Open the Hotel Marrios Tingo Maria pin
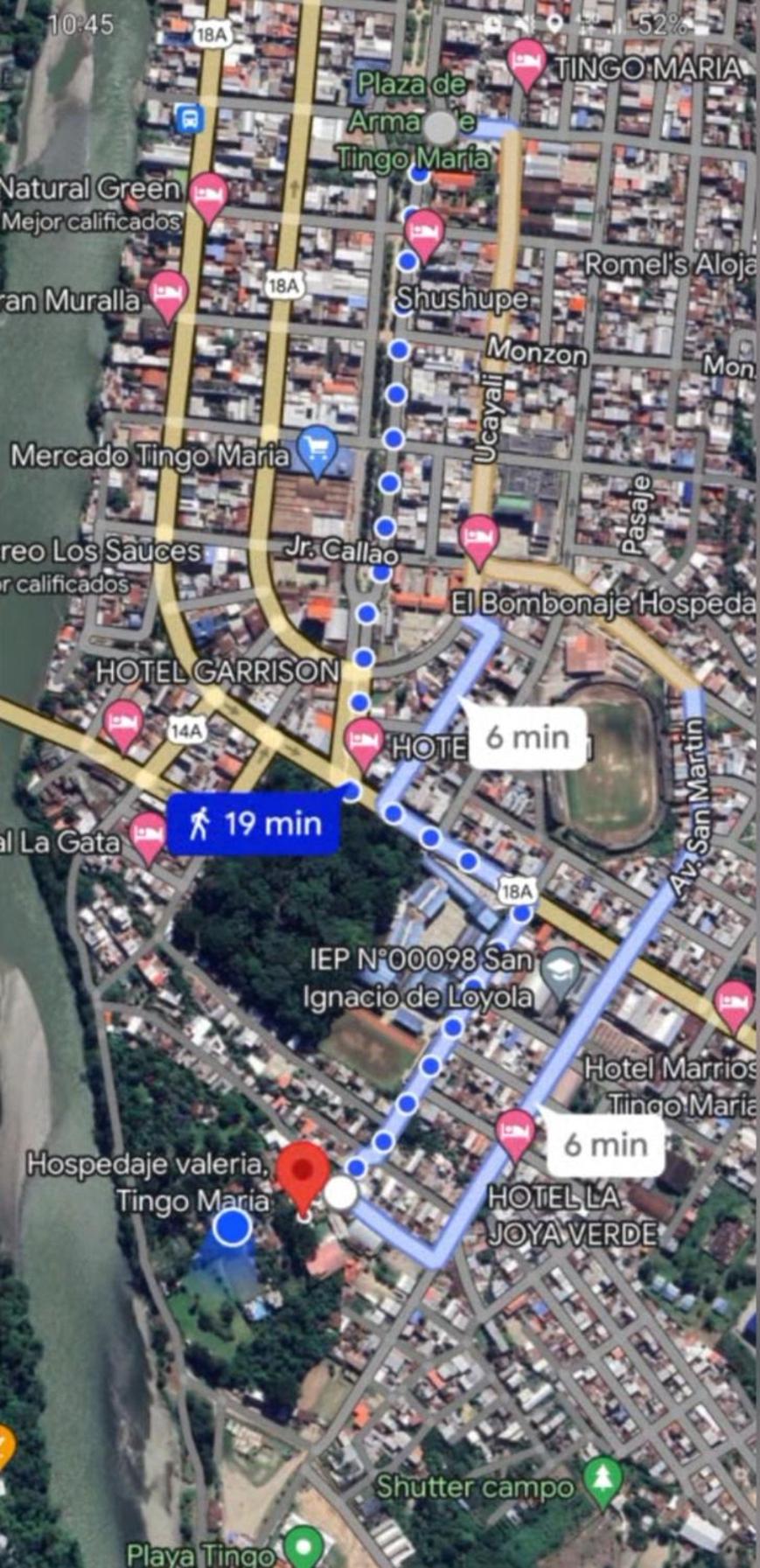 (x=733, y=1005)
